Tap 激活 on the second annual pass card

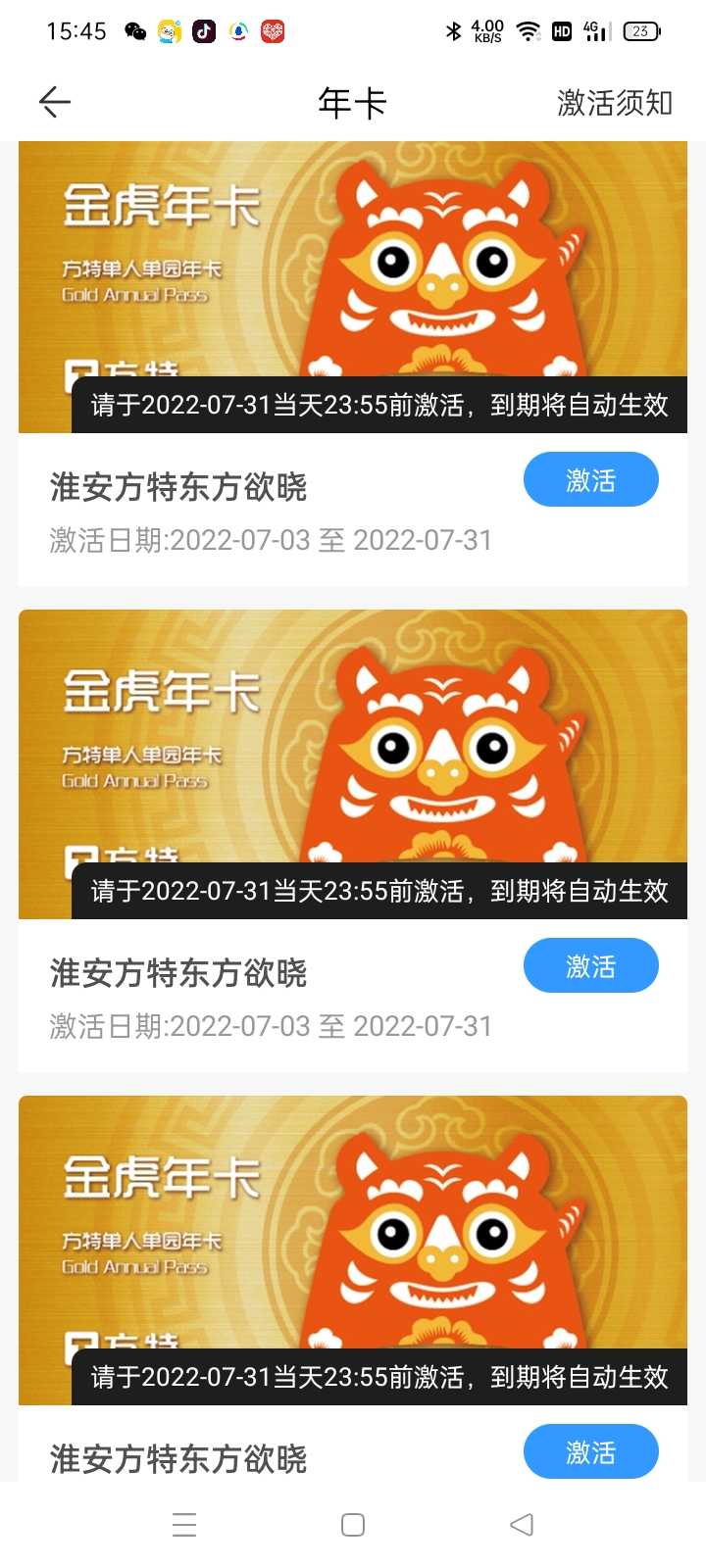pos(591,965)
